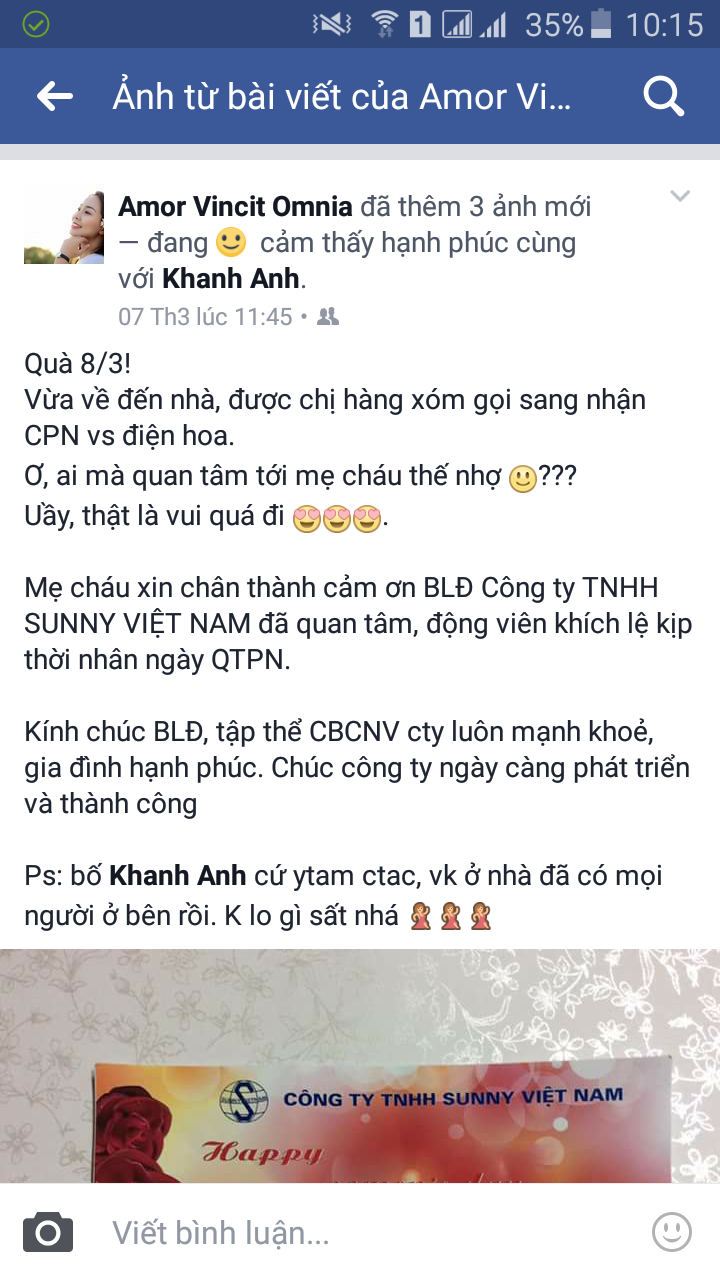Expand the post options chevron
Image resolution: width=720 pixels, height=1280 pixels.
680,196
